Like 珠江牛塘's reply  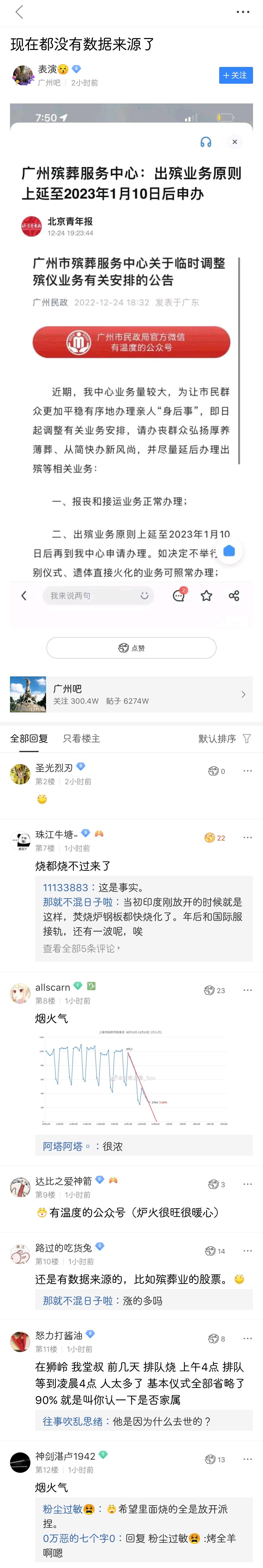(214, 838)
